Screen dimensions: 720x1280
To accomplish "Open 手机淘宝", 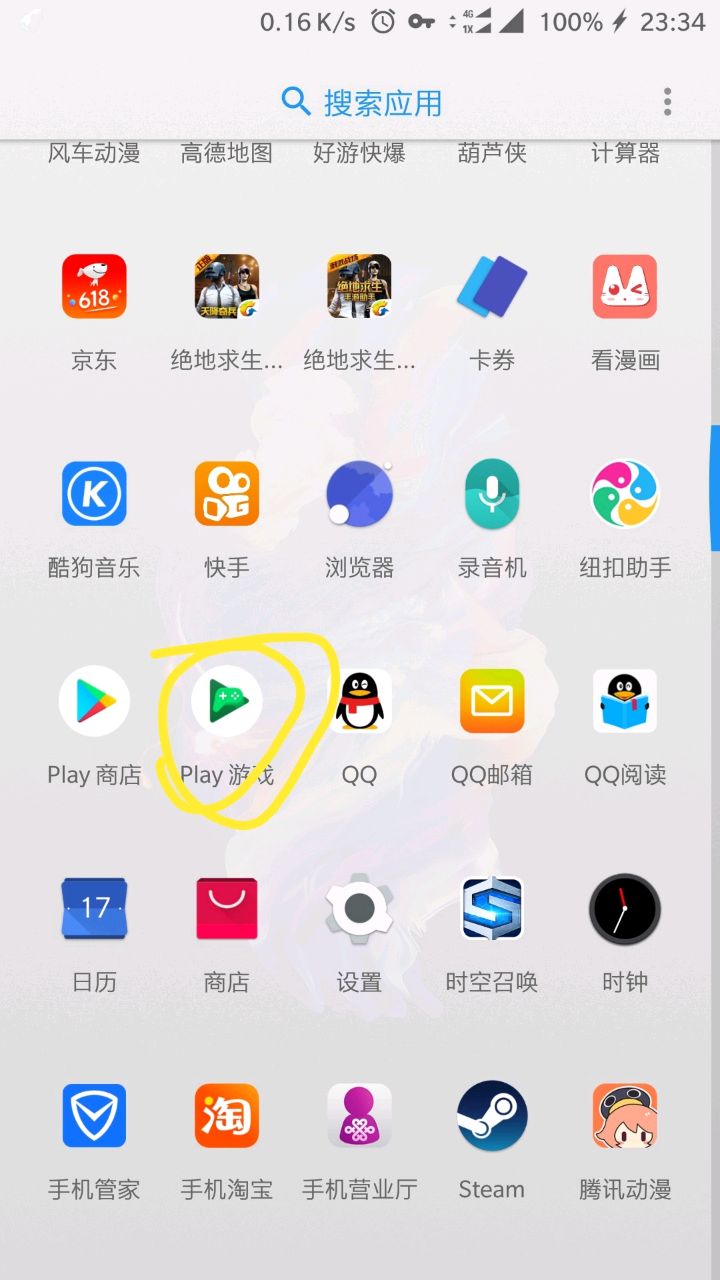I will (x=227, y=1116).
